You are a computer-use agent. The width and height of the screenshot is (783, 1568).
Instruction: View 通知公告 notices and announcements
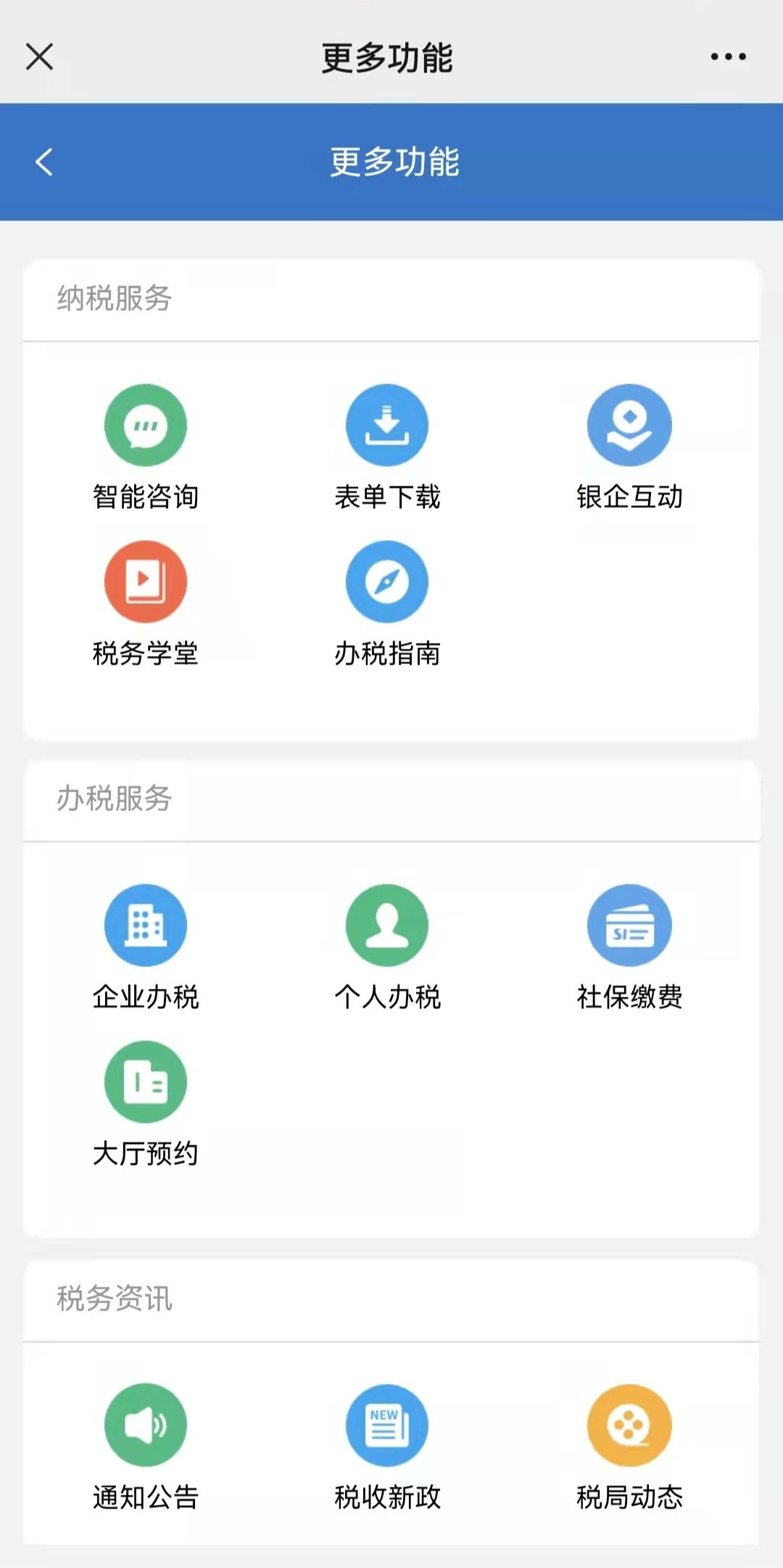coord(146,1448)
